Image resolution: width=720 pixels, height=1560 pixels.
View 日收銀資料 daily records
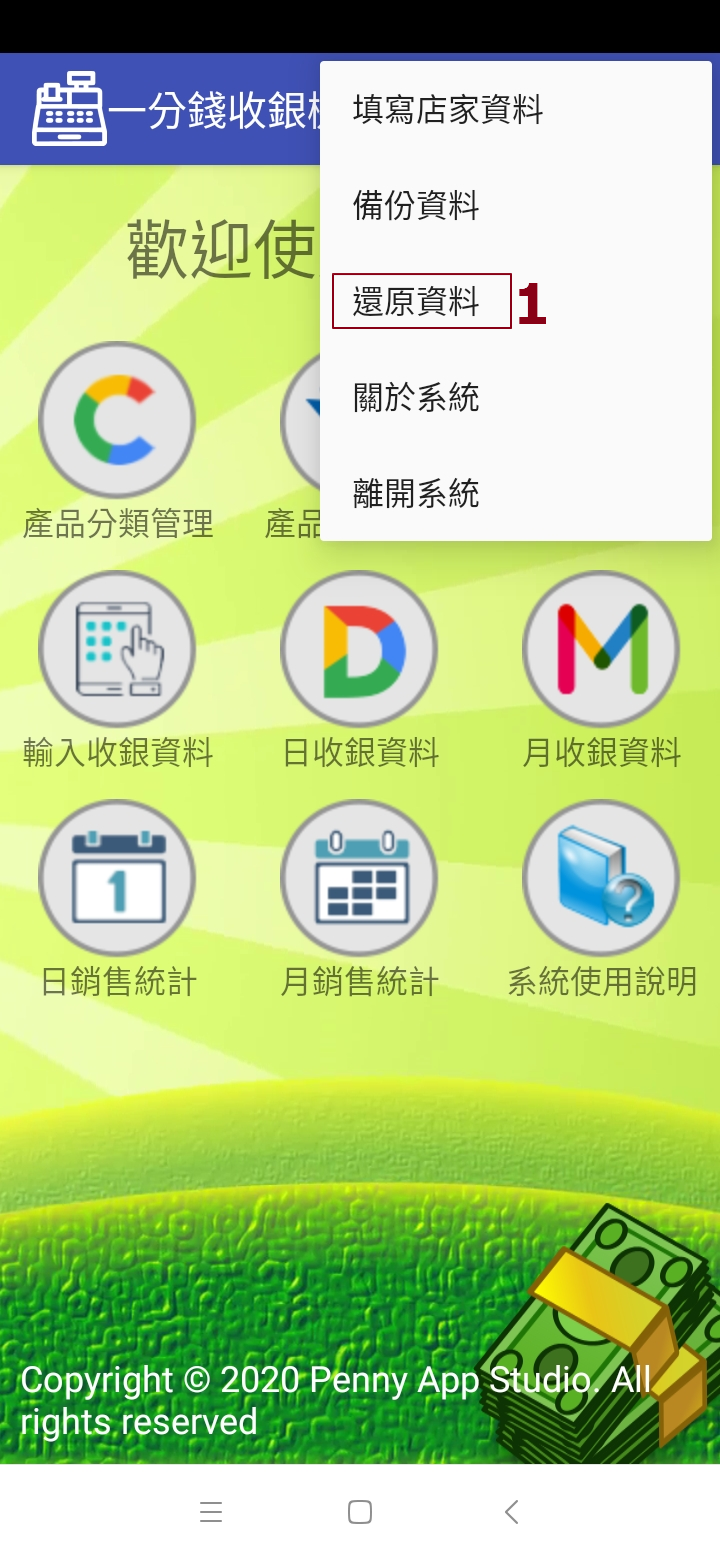pyautogui.click(x=359, y=649)
